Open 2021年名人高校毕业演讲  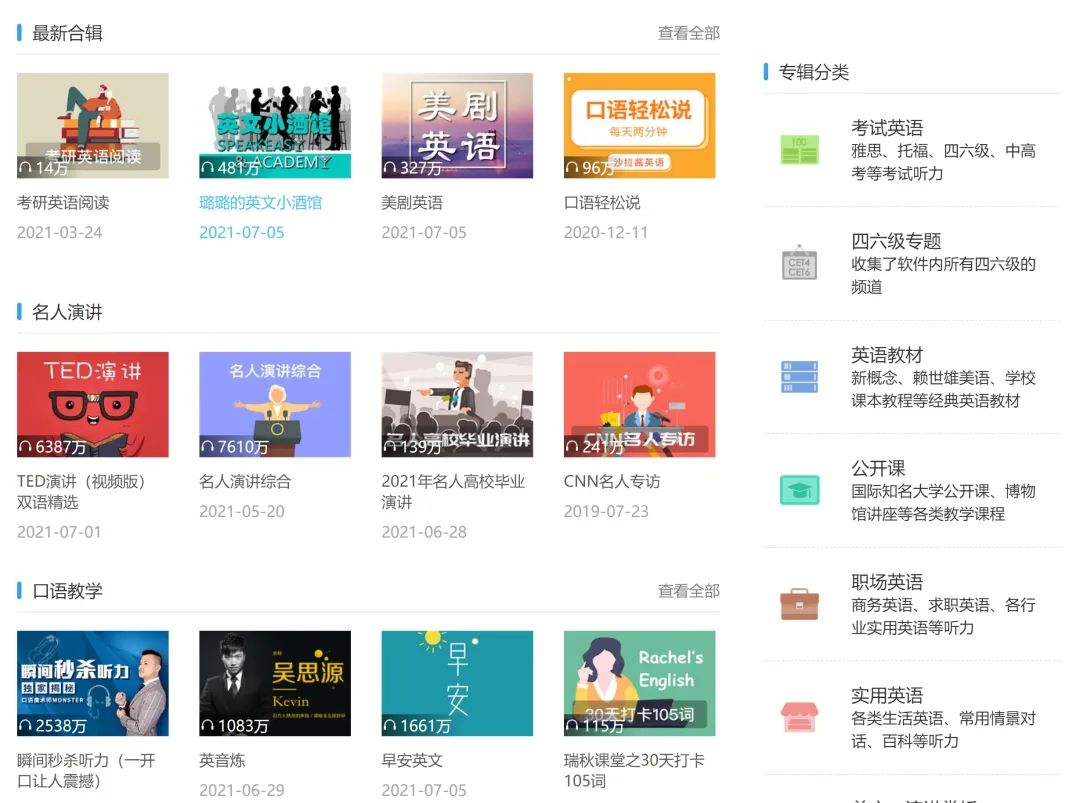pos(457,405)
